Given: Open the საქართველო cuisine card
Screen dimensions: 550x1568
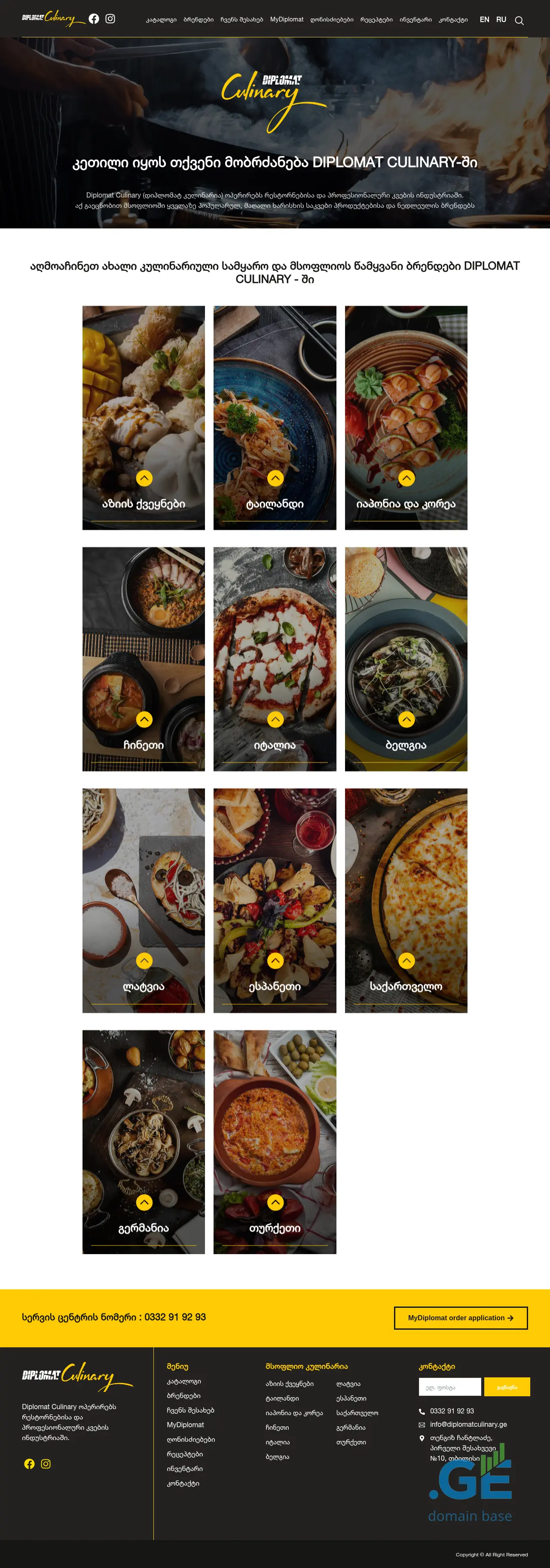Looking at the screenshot, I should pos(406,900).
